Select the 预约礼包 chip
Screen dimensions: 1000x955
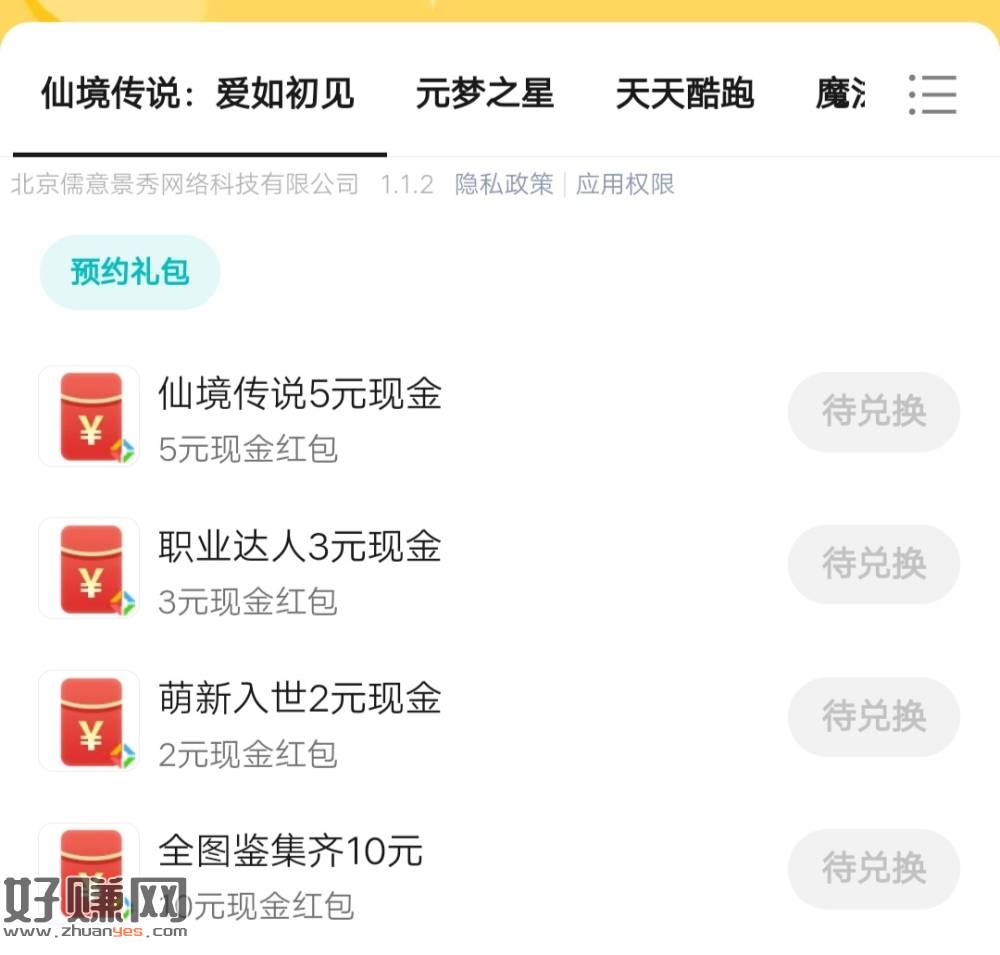(x=130, y=272)
